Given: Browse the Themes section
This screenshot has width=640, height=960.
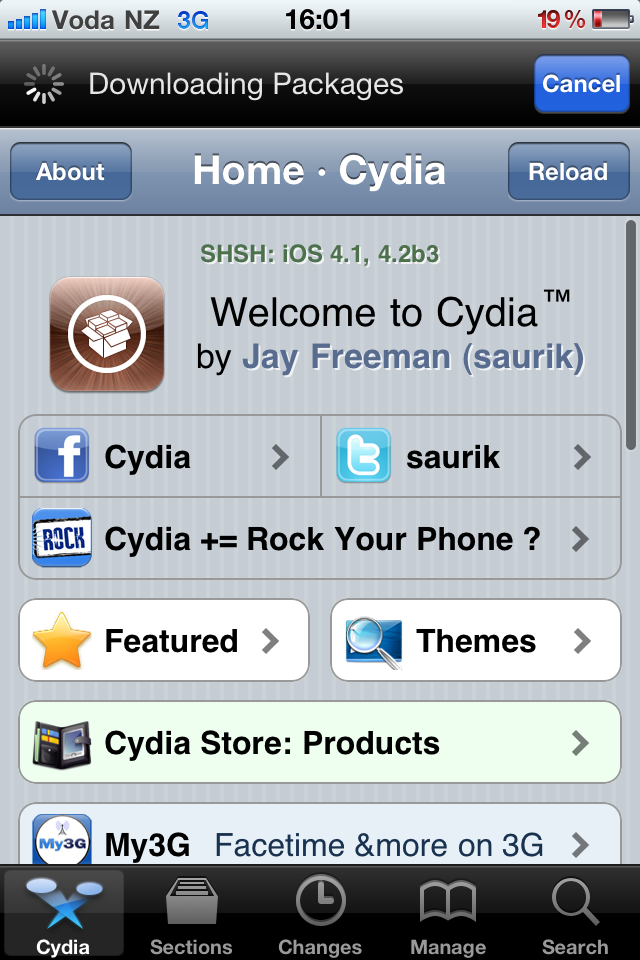Looking at the screenshot, I should pos(476,641).
